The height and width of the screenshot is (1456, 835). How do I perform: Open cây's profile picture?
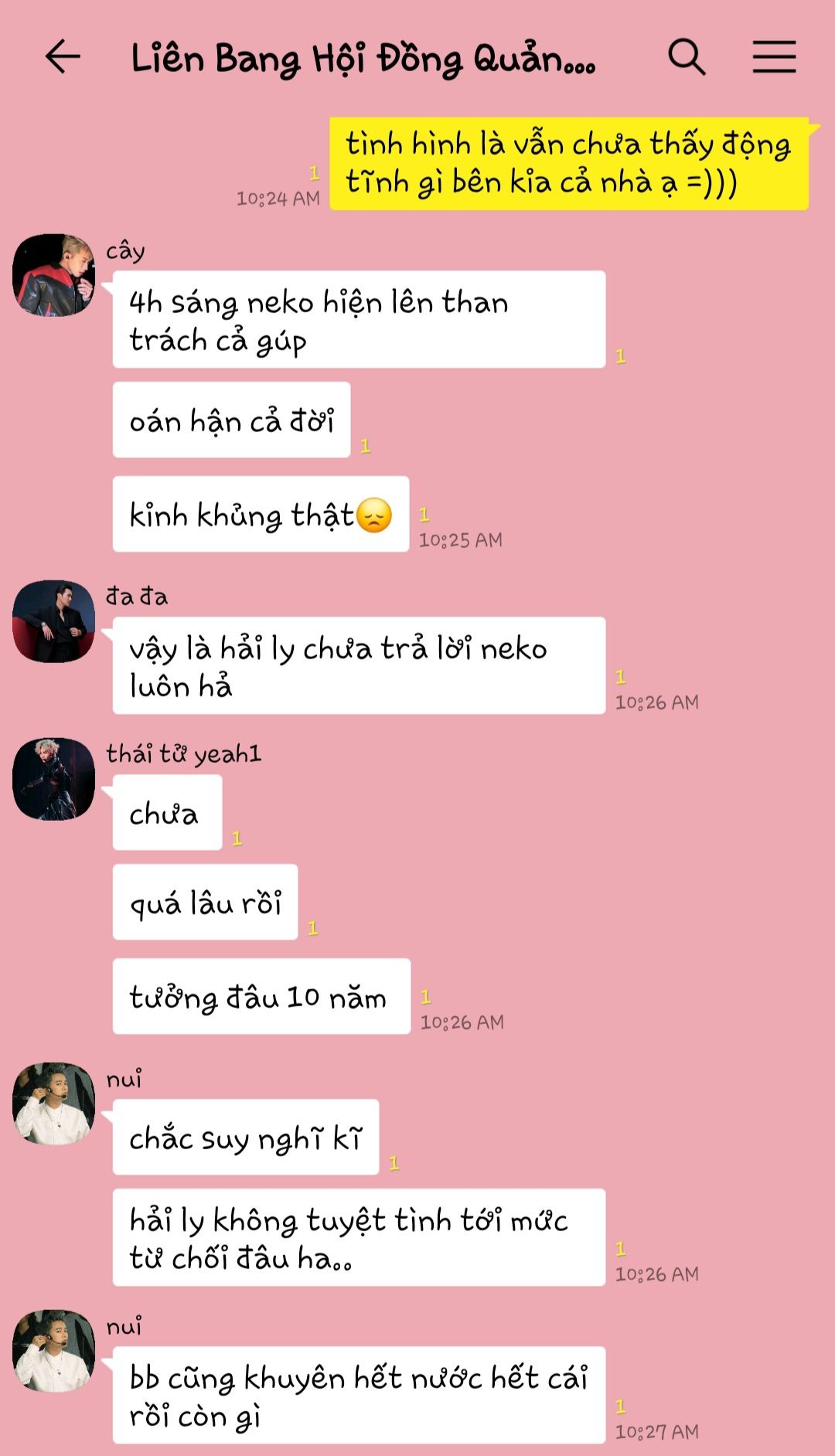54,275
